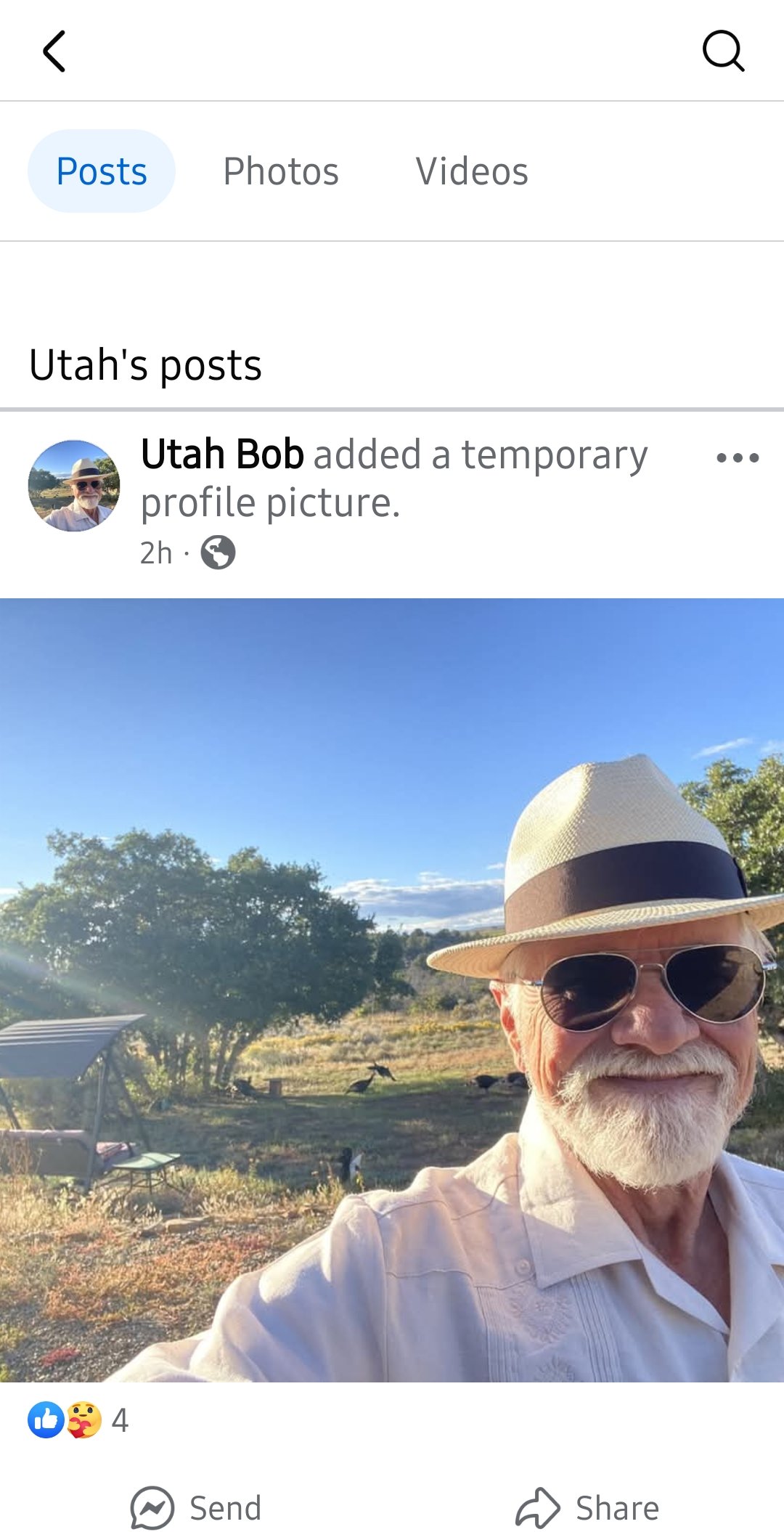
Task: Switch to the Photos tab
Action: pyautogui.click(x=281, y=171)
